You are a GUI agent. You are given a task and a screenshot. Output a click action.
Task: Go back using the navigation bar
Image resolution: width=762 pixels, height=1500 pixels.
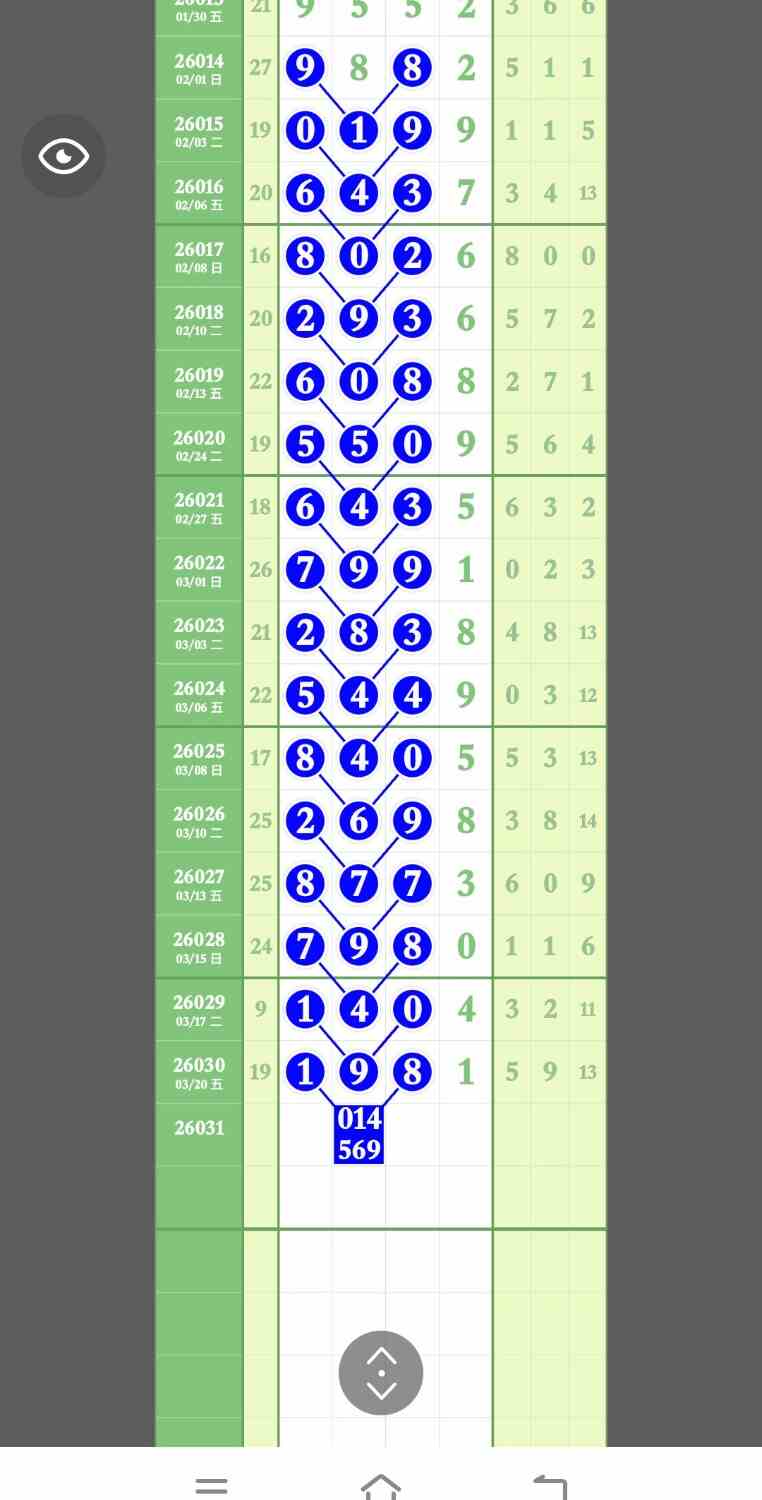549,1486
